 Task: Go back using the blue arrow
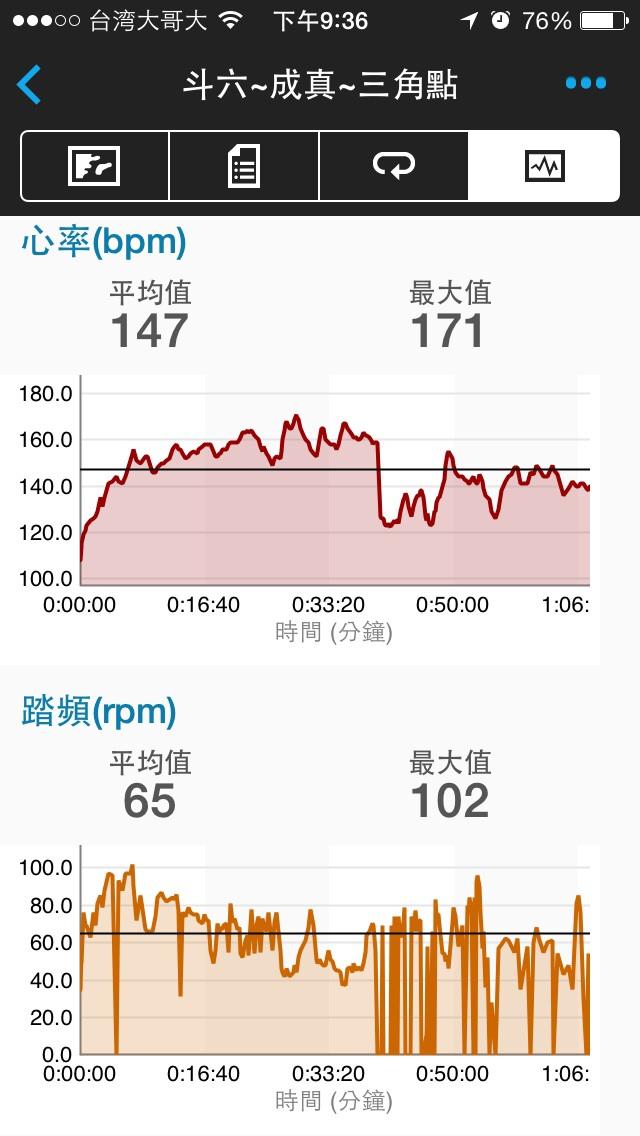[x=29, y=85]
